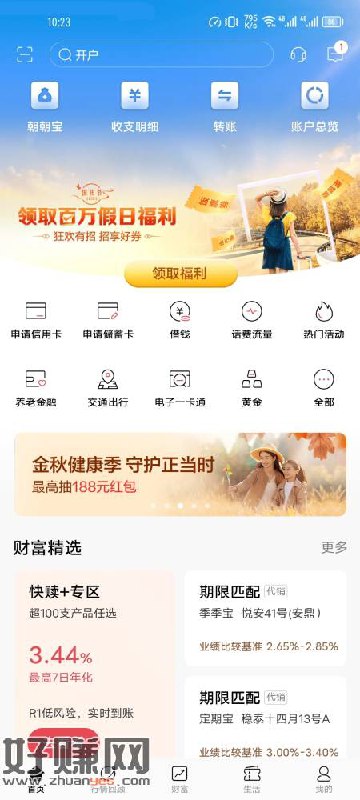Open 黄金
The height and width of the screenshot is (800, 360).
tap(252, 388)
